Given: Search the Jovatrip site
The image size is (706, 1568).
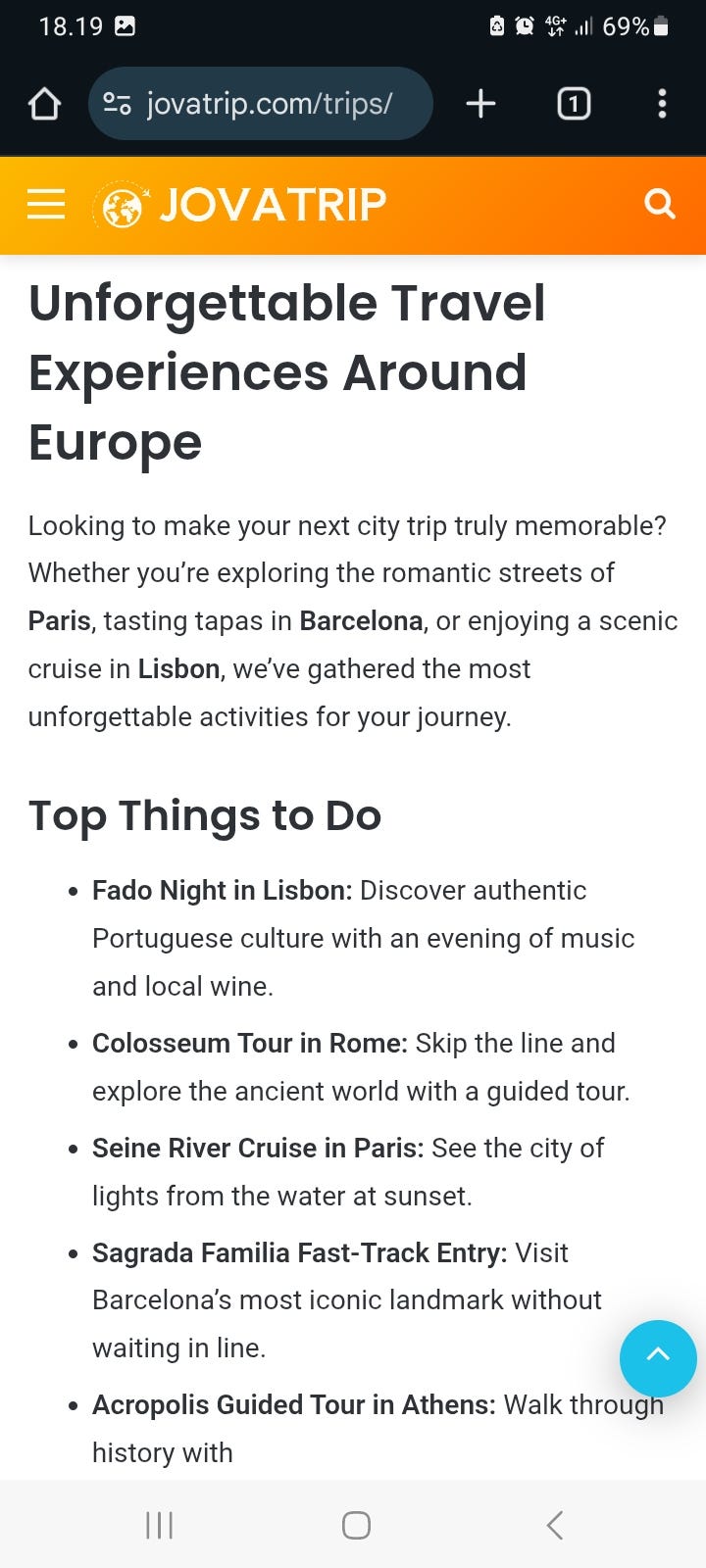Looking at the screenshot, I should point(659,205).
